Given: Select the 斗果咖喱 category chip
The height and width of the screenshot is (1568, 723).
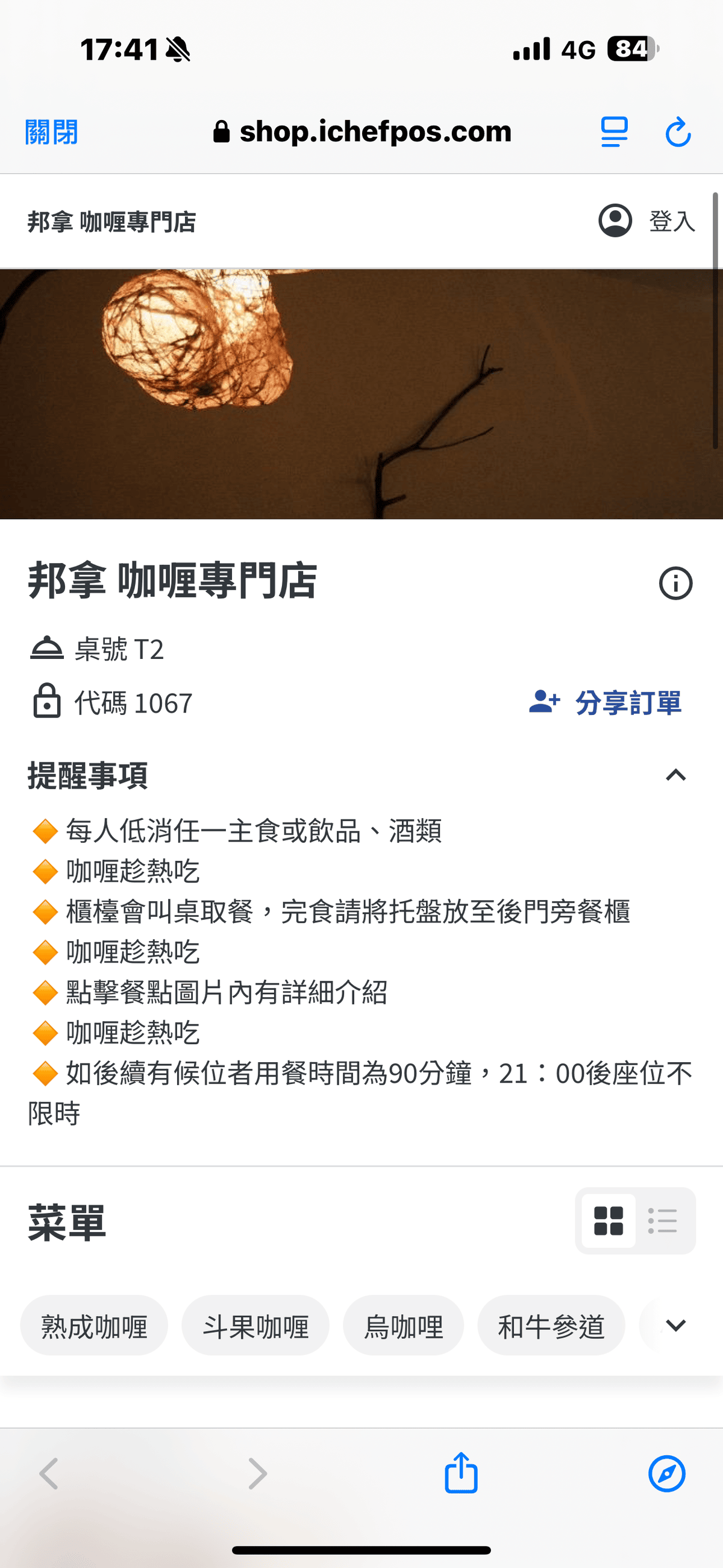Looking at the screenshot, I should click(x=255, y=1326).
